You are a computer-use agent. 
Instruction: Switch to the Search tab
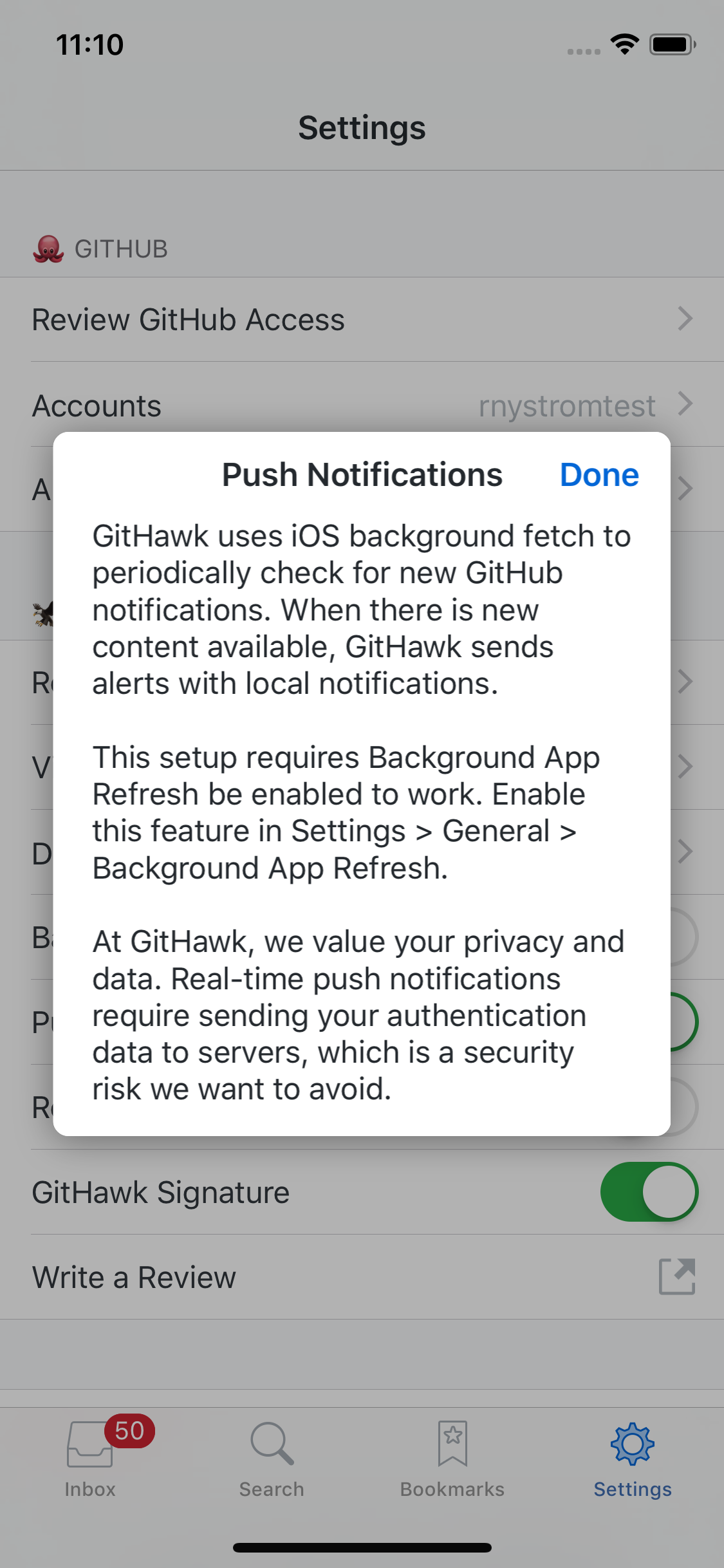click(272, 1457)
